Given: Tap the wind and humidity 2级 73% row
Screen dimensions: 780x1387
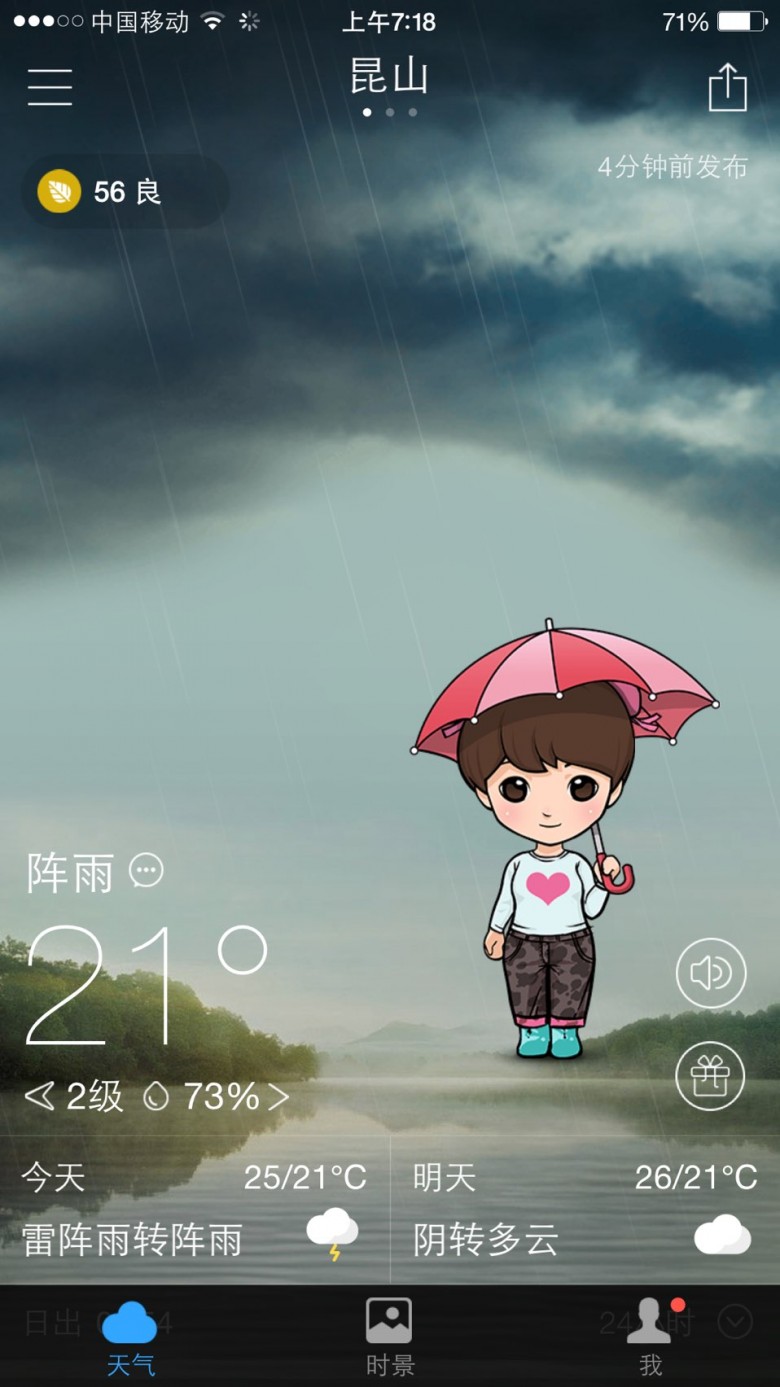Looking at the screenshot, I should [x=157, y=1097].
